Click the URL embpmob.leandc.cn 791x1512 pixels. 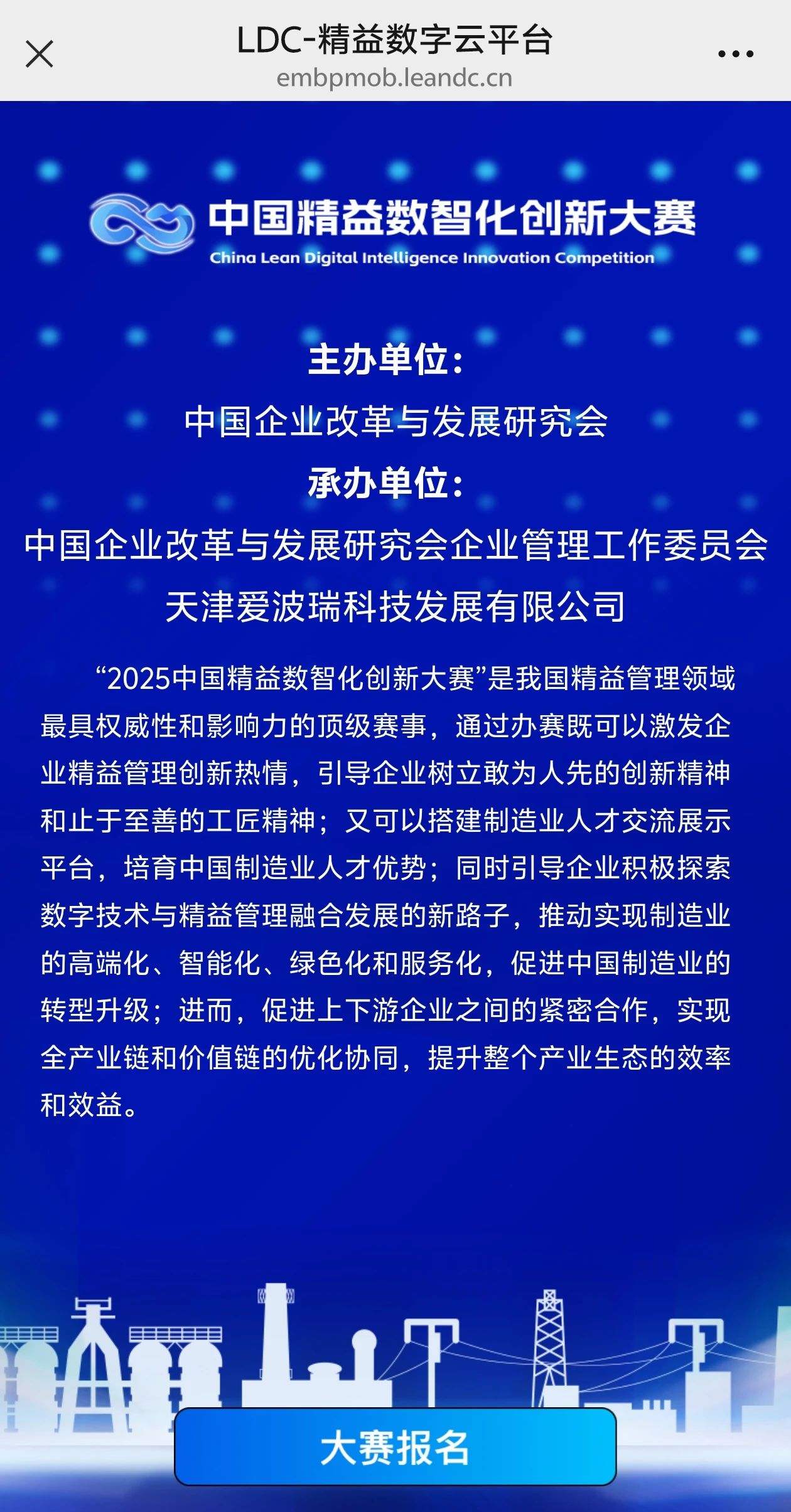point(395,78)
